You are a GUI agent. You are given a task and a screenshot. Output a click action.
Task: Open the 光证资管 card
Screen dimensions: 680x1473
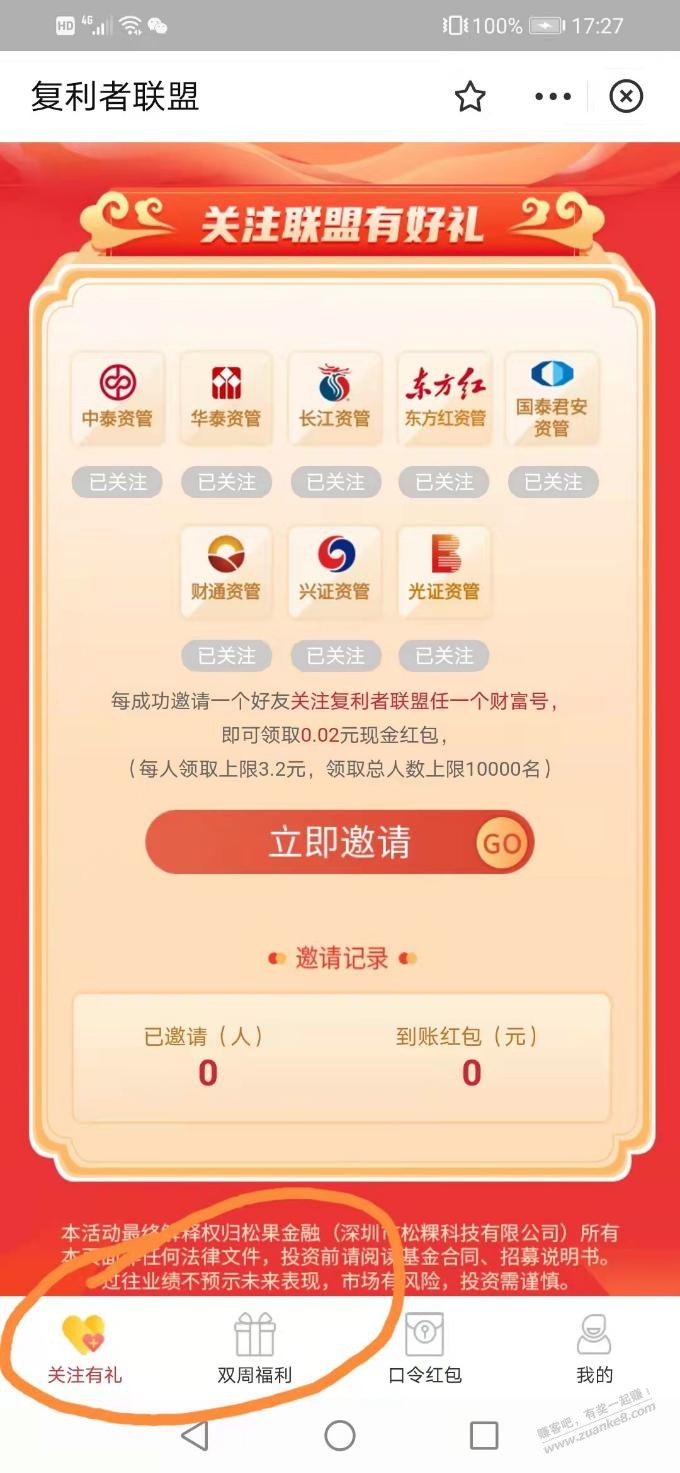tap(444, 571)
